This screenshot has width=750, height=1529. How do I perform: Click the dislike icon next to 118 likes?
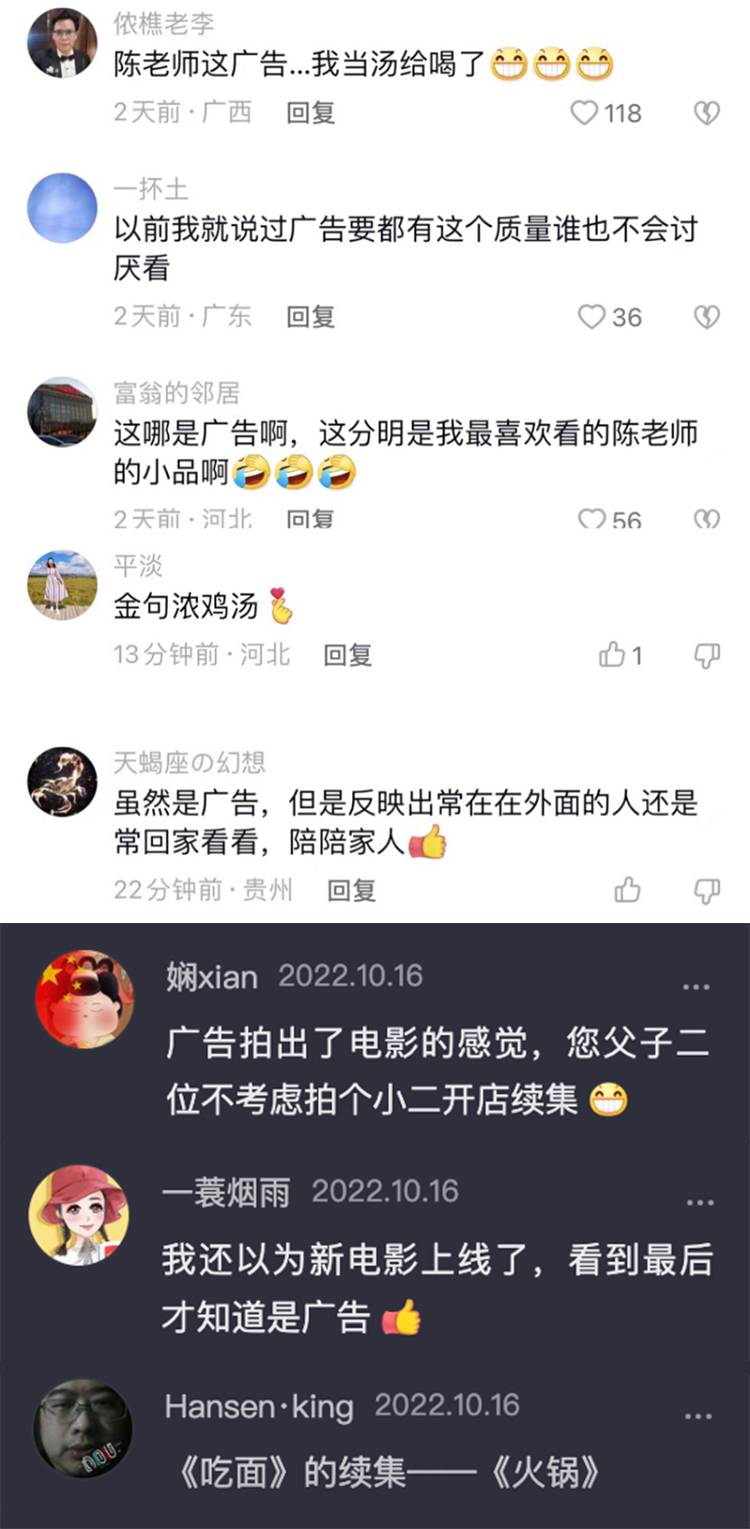(707, 113)
